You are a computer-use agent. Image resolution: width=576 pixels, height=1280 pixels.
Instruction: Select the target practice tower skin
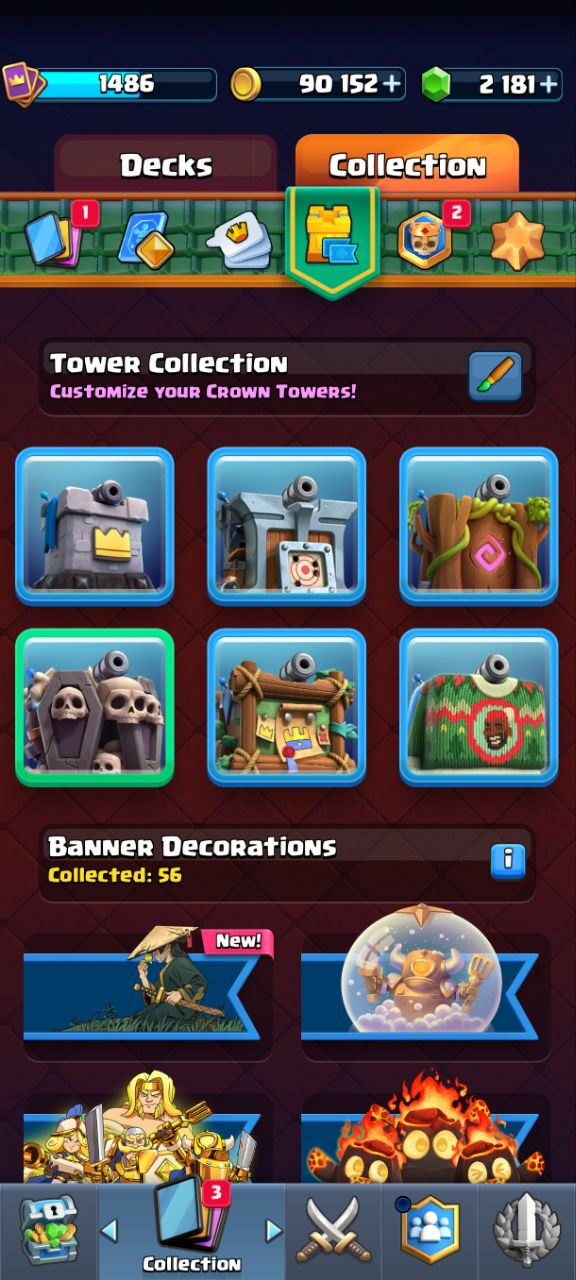pos(287,525)
